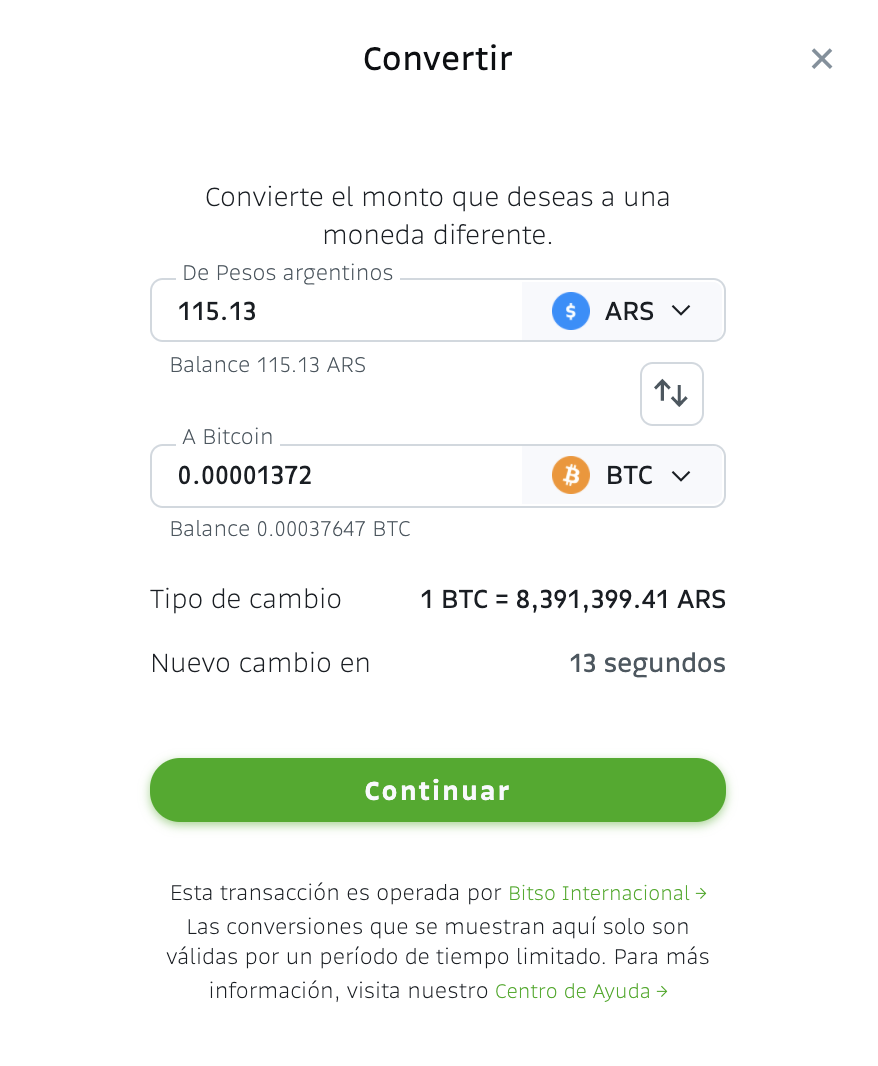Screen dimensions: 878x1066
Task: Click the X to dismiss the Convertir dialog
Action: click(822, 59)
